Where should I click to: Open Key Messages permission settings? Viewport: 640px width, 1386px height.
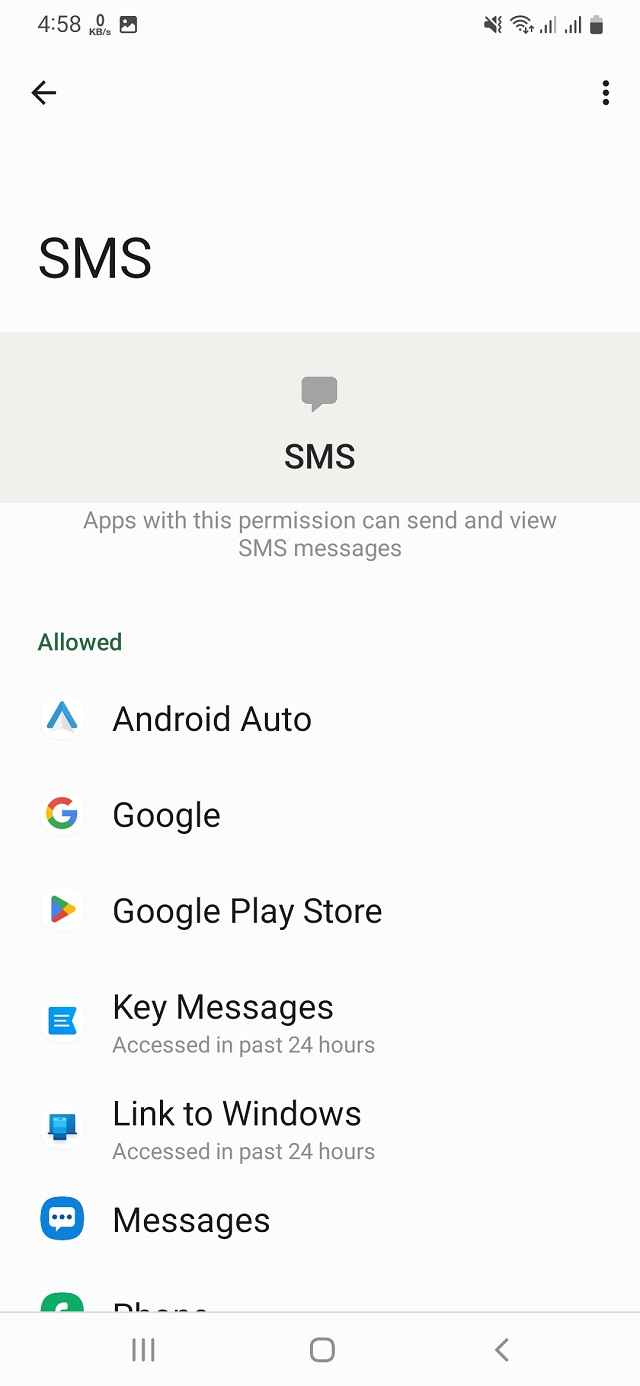pyautogui.click(x=223, y=1022)
